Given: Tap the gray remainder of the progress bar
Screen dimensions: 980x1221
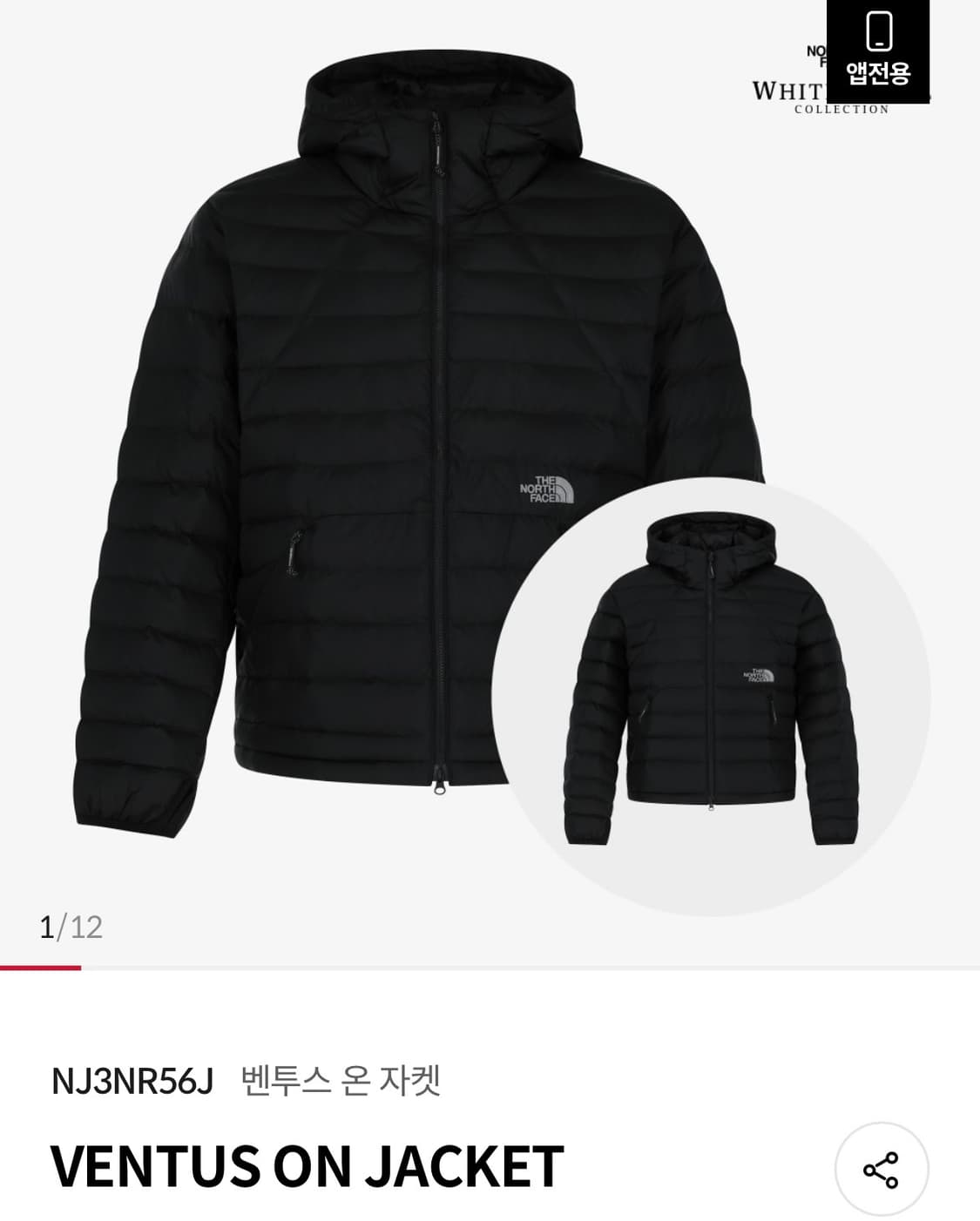Looking at the screenshot, I should point(523,966).
